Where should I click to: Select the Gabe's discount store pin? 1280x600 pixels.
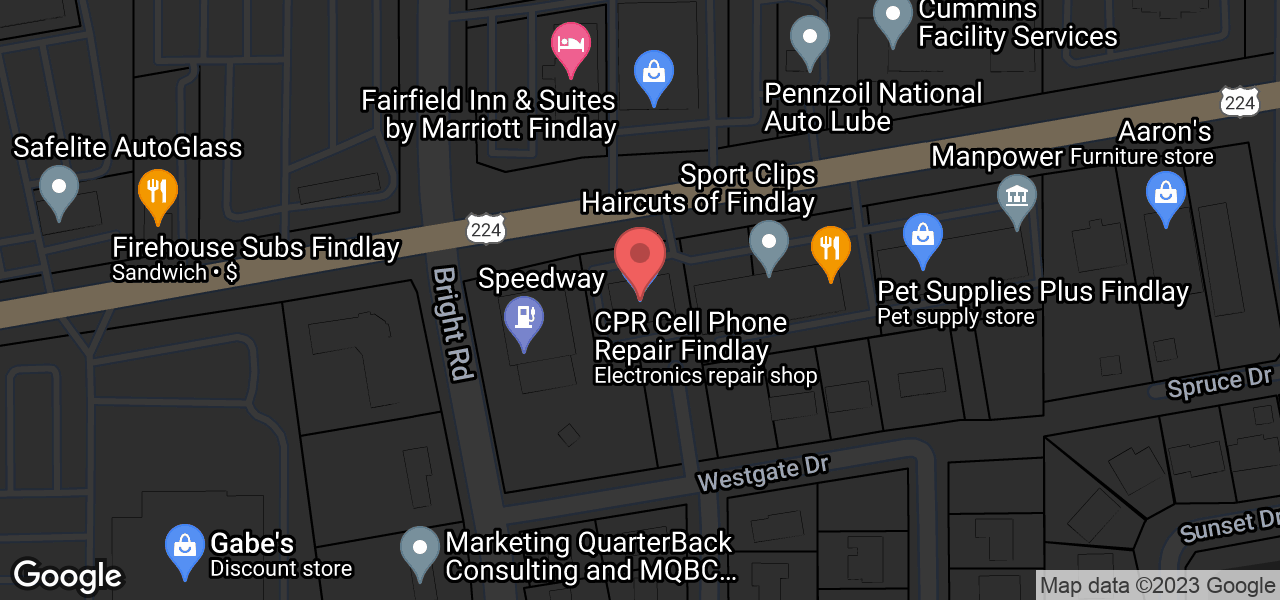click(184, 548)
